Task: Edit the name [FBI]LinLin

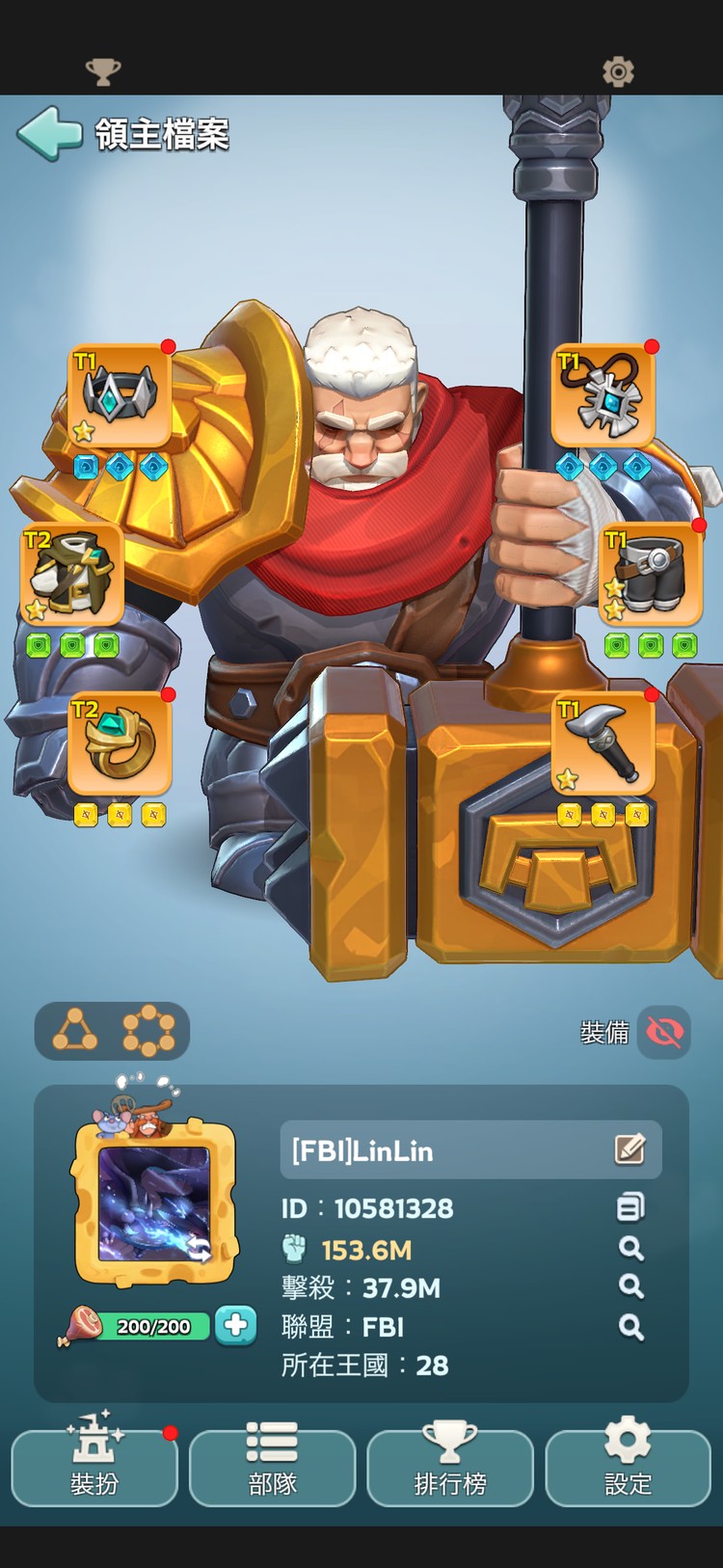Action: (629, 1149)
